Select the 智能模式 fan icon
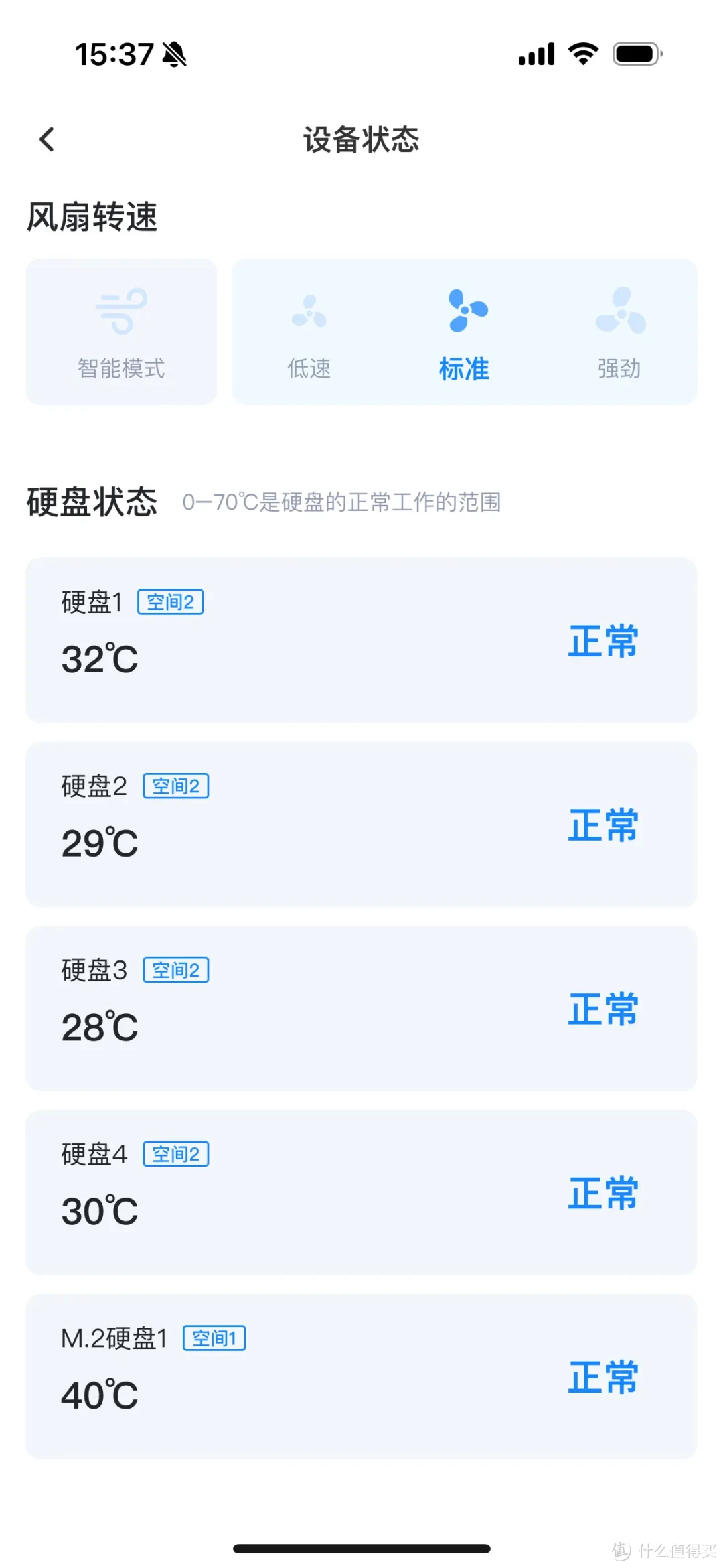Screen dimensions: 723x1568 tap(120, 309)
